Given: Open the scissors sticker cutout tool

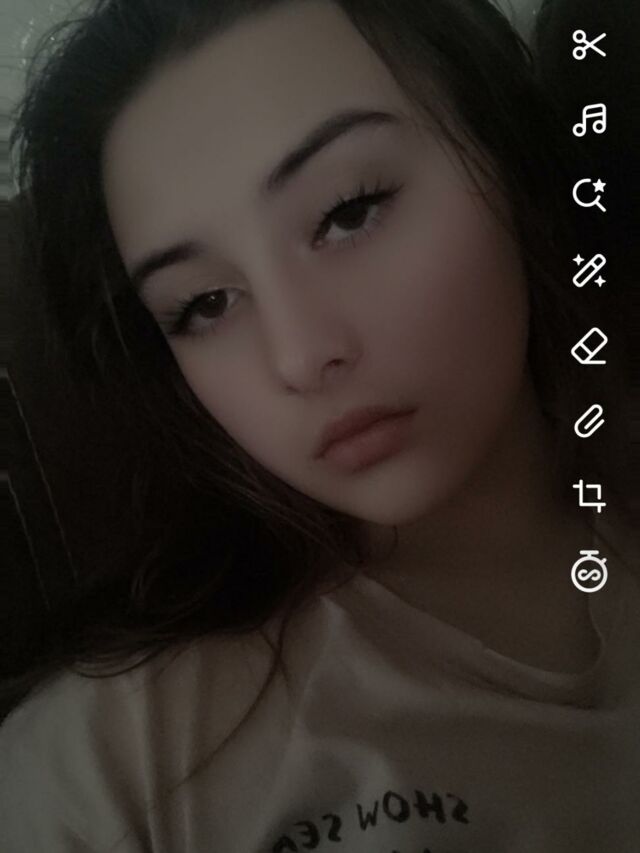Looking at the screenshot, I should coord(589,45).
